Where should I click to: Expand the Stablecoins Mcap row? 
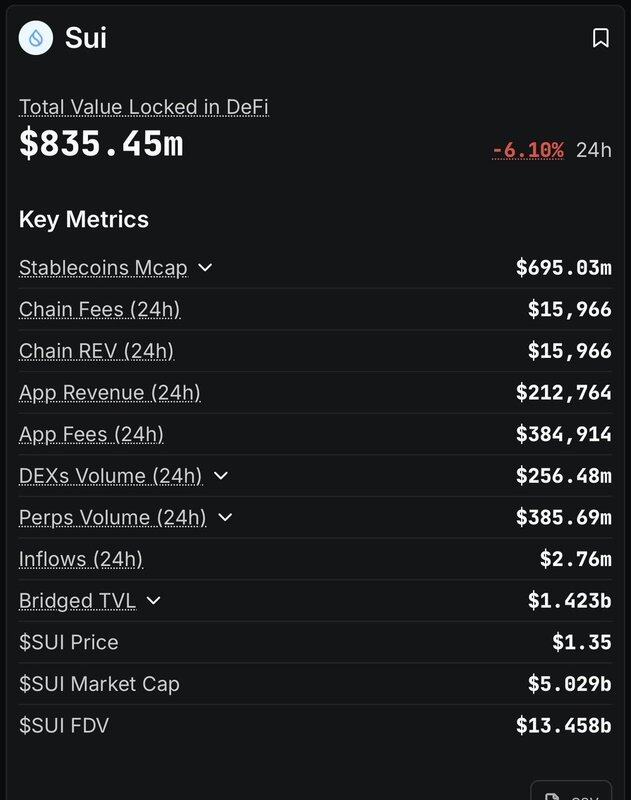(x=205, y=268)
